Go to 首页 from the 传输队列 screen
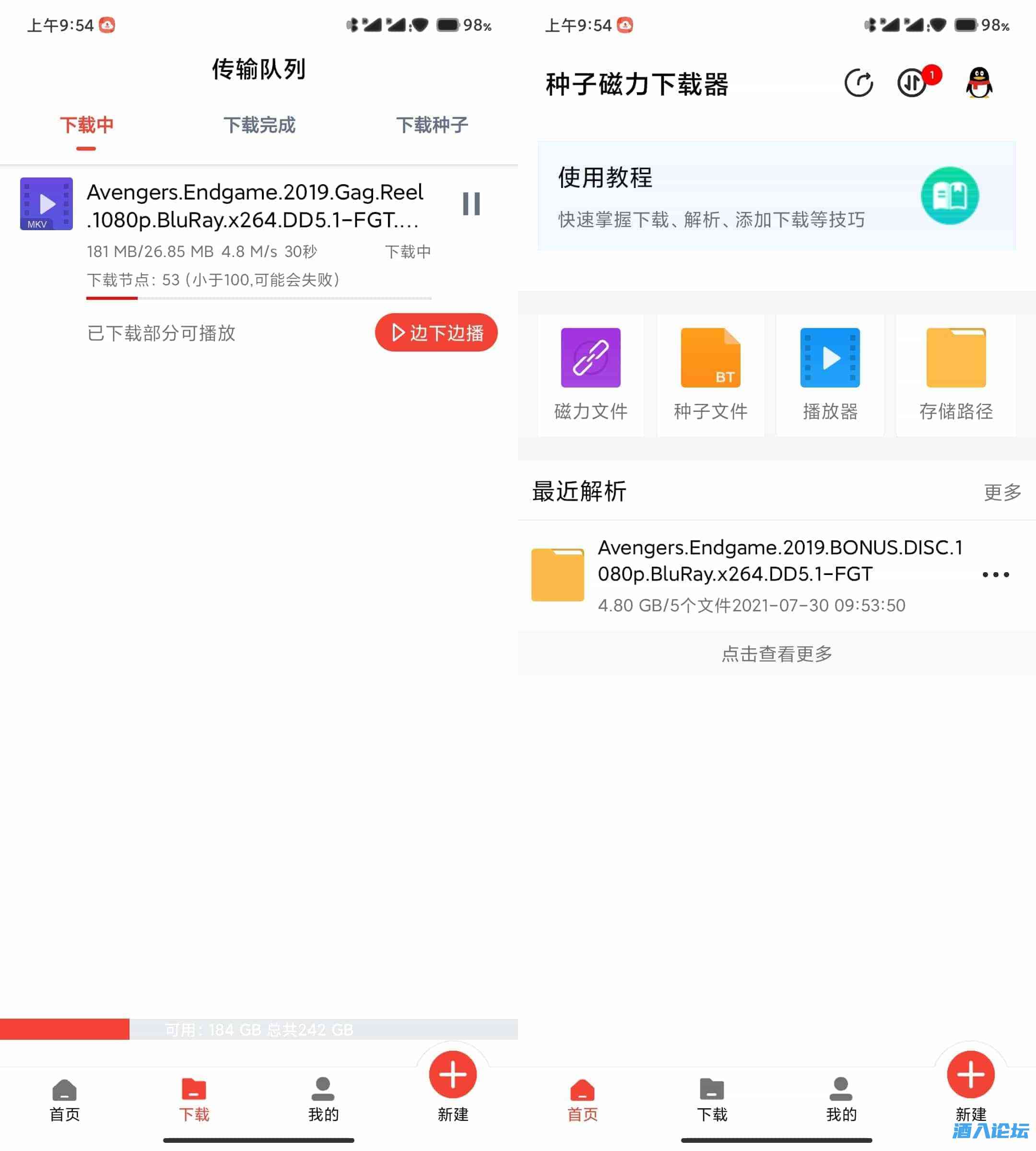 (64, 1100)
